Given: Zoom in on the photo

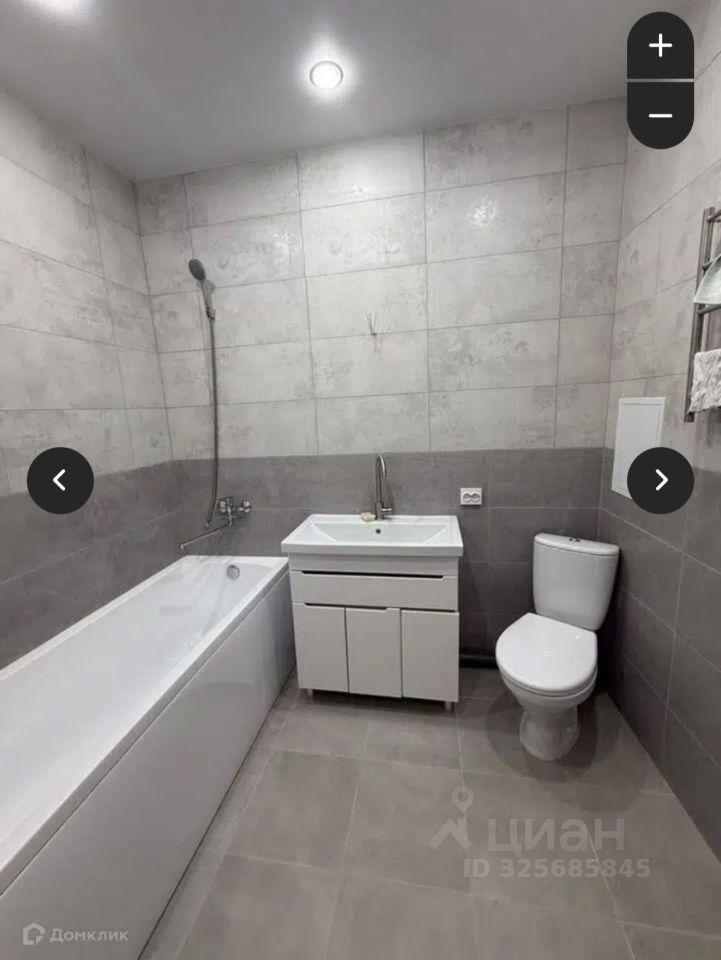Looking at the screenshot, I should pos(660,46).
